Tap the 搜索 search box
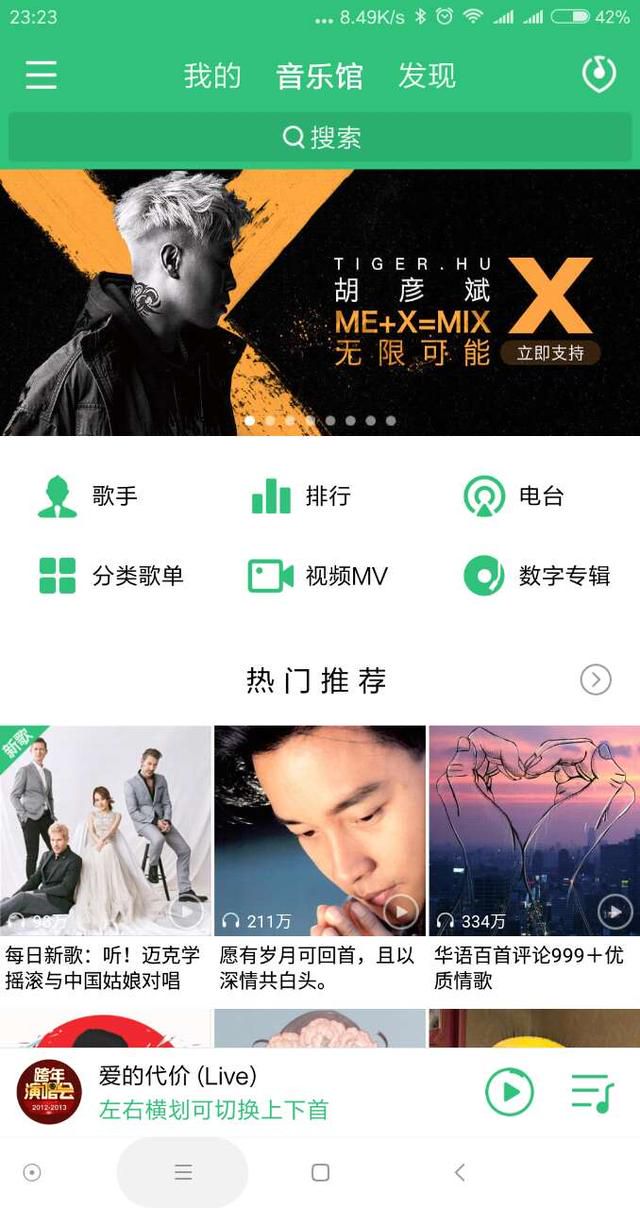 coord(320,137)
